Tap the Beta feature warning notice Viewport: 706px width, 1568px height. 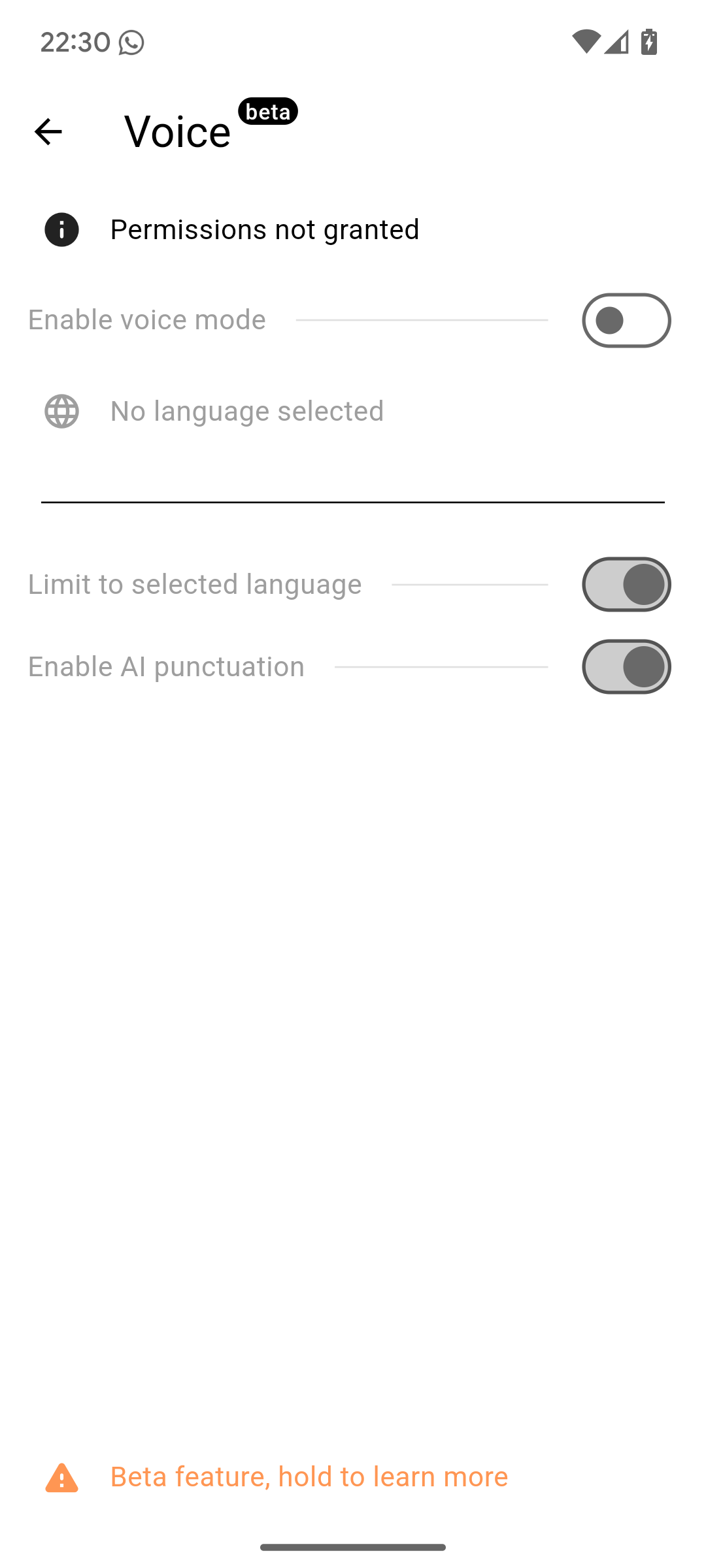tap(309, 1477)
